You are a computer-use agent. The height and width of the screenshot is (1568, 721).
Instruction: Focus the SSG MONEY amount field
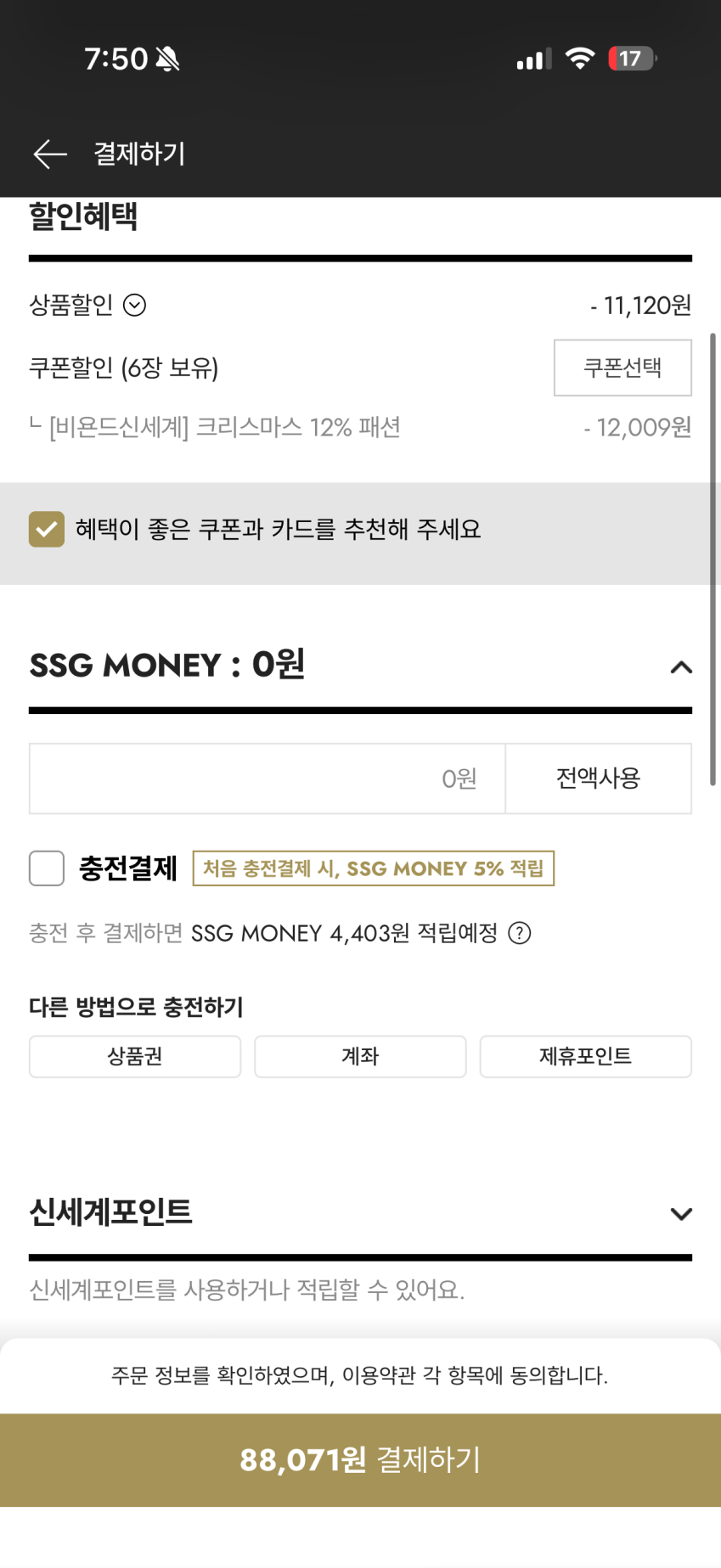268,778
